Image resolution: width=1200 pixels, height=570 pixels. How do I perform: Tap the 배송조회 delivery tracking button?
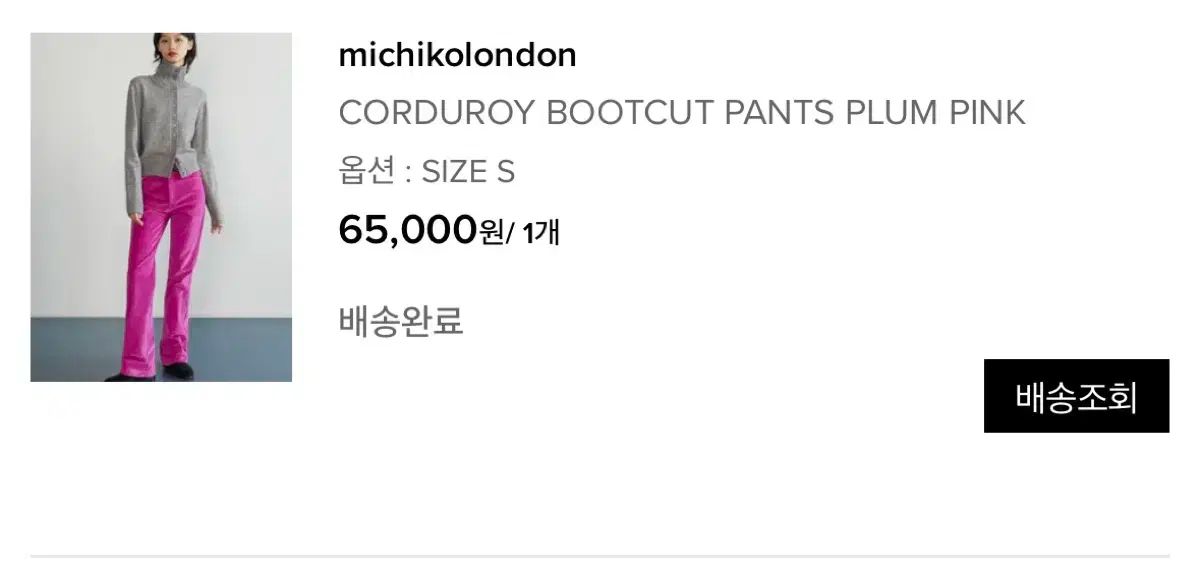point(1076,396)
